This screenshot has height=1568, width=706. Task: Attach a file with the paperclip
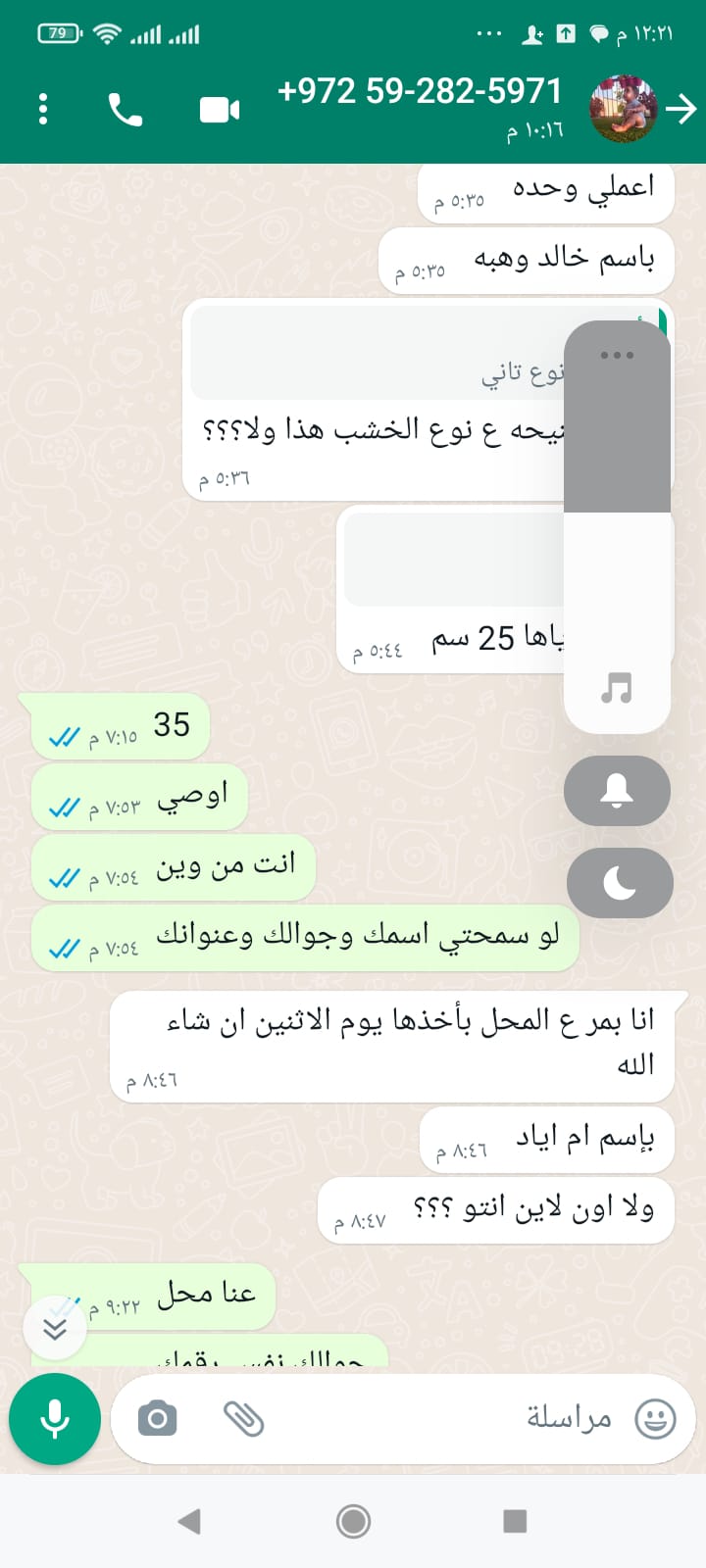(243, 1418)
